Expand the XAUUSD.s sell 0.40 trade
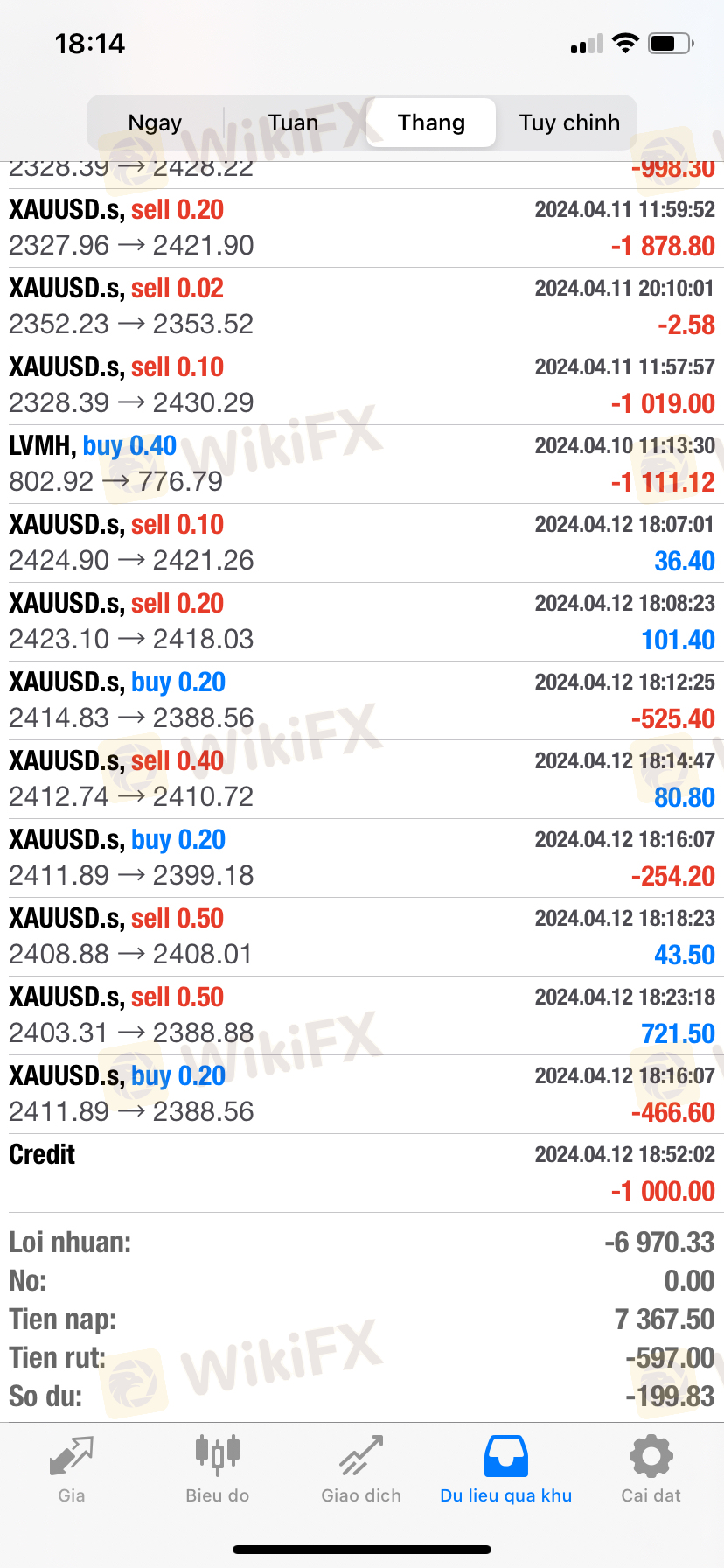 tap(362, 780)
